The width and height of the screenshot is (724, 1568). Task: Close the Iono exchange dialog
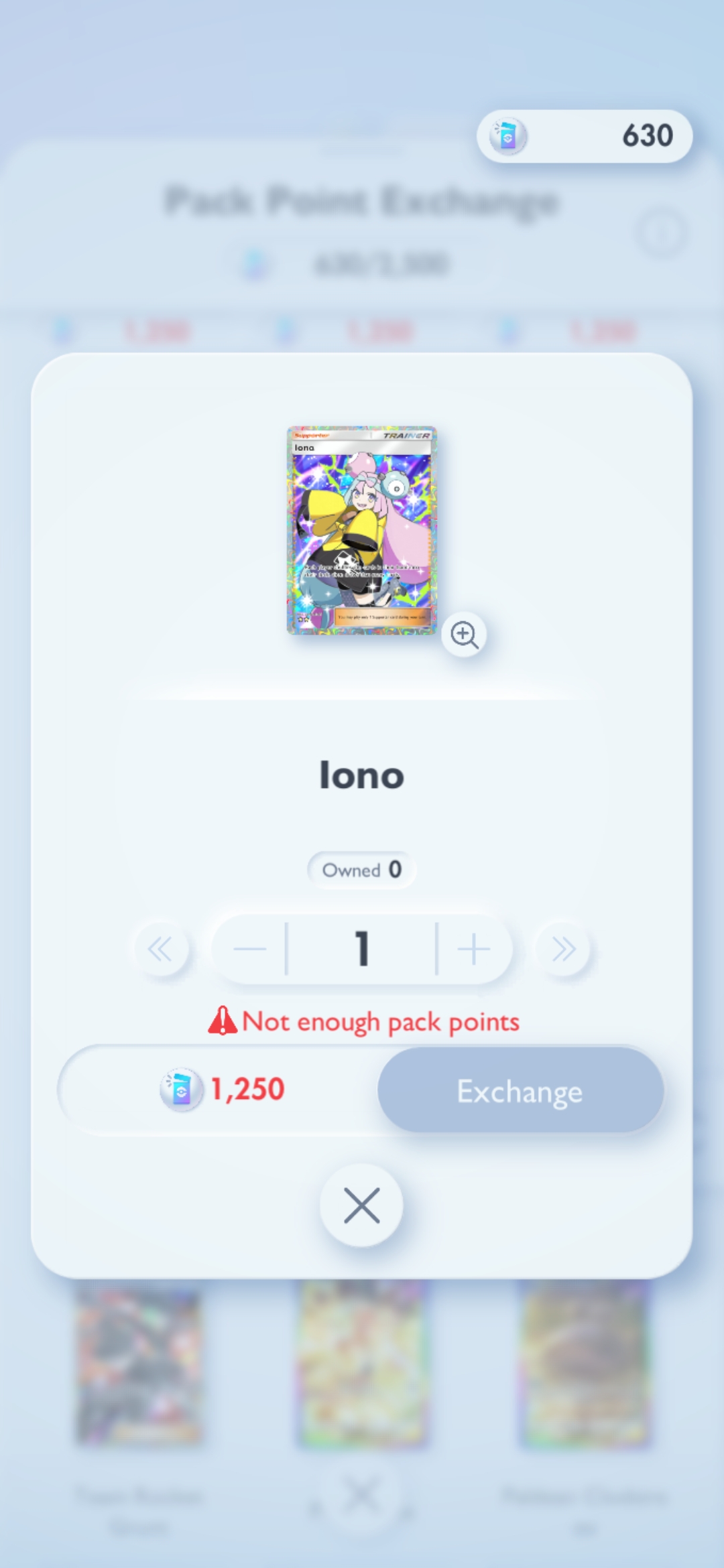coord(362,1205)
